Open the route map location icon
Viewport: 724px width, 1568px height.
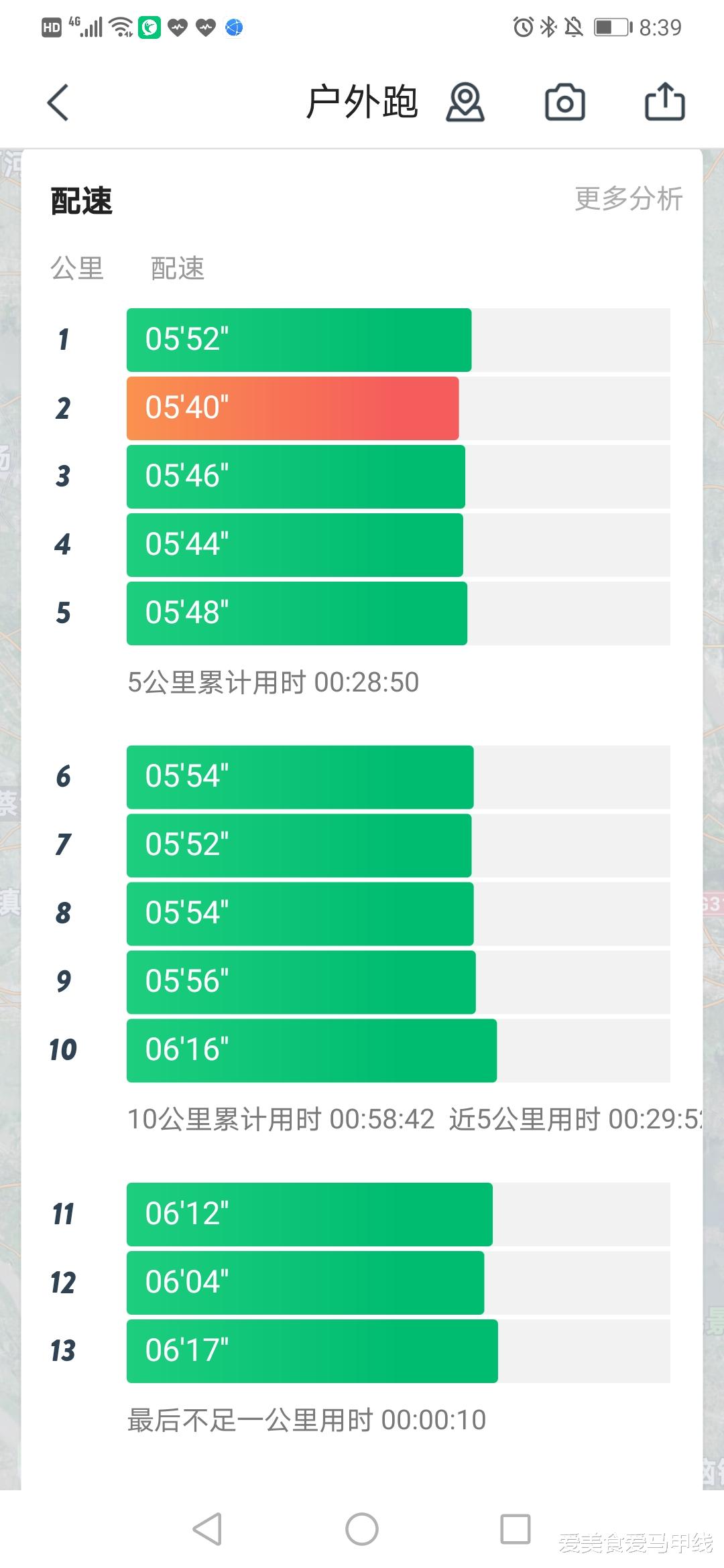465,102
